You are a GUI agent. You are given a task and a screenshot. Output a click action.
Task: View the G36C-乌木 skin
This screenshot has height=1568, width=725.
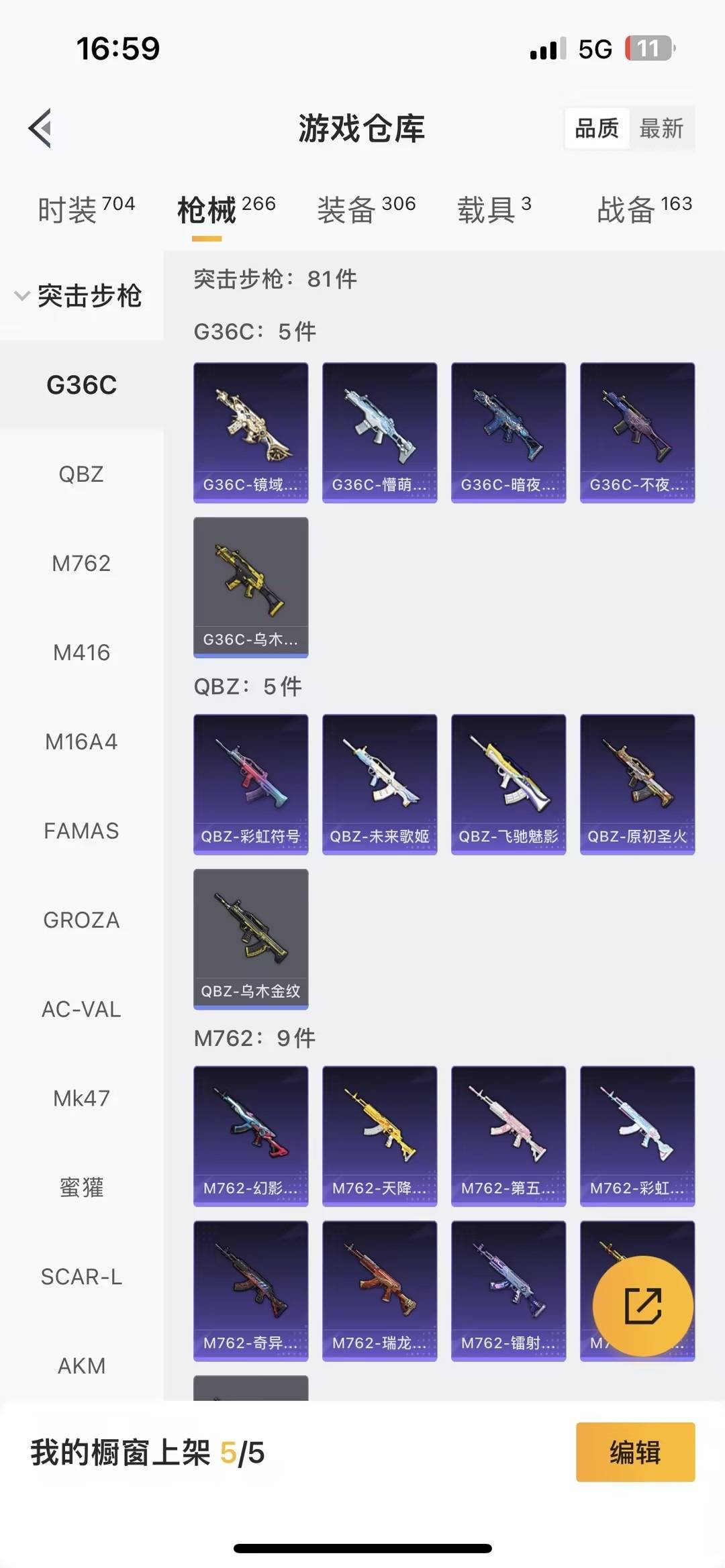pyautogui.click(x=251, y=587)
